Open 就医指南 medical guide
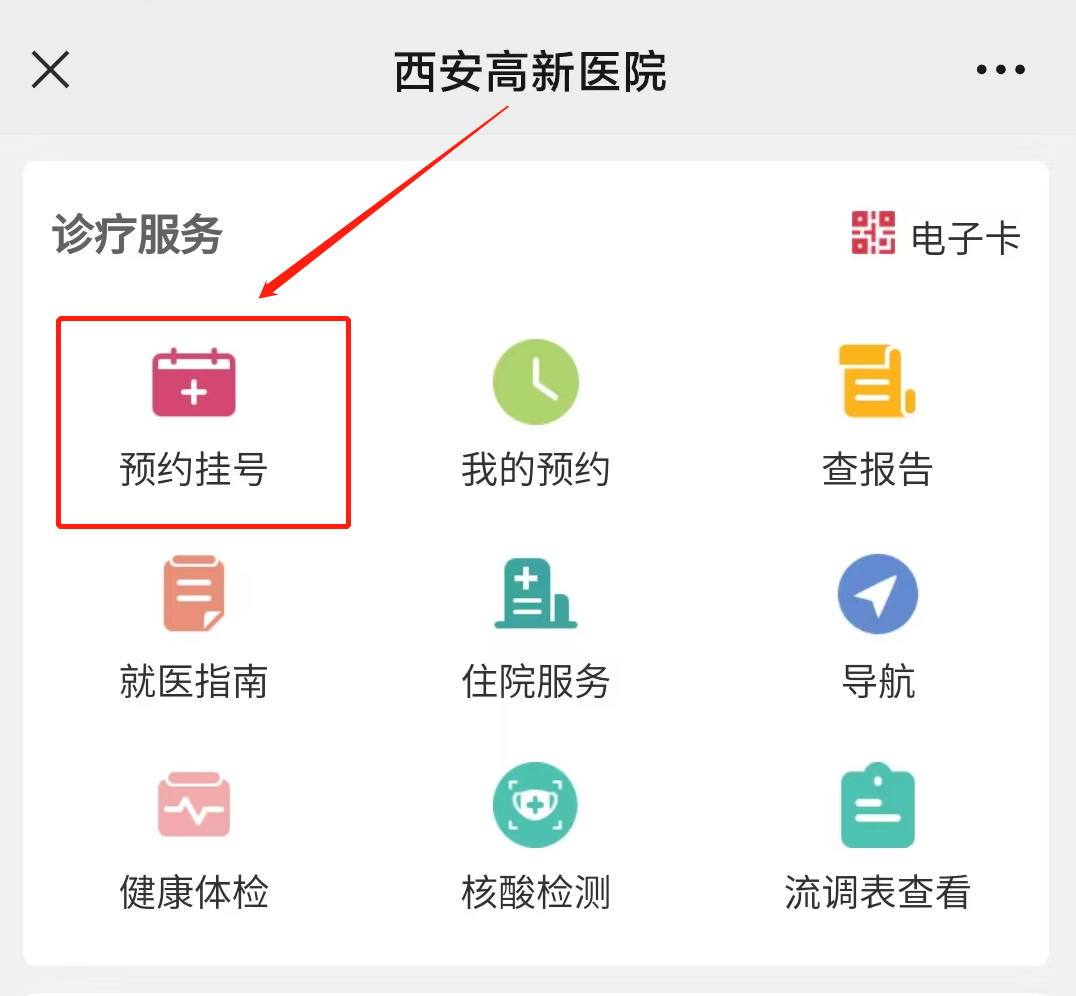Viewport: 1076px width, 996px height. (x=194, y=626)
